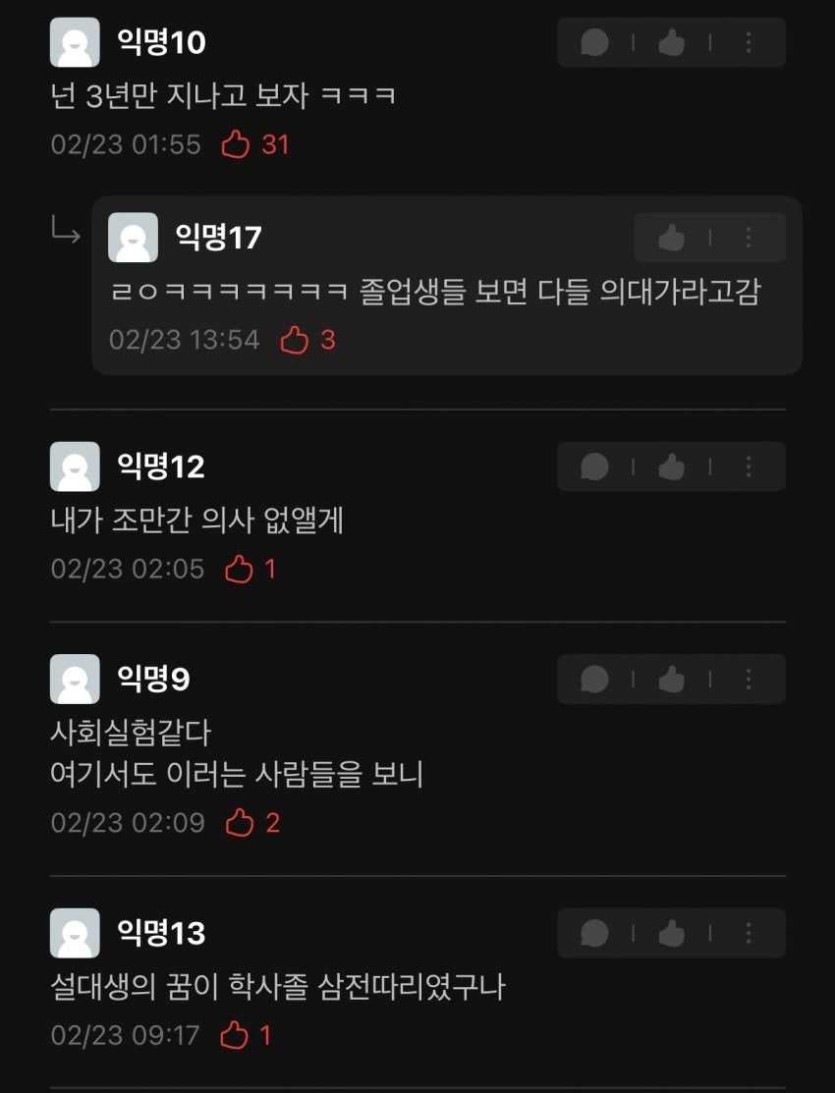Screen dimensions: 835x1093
Task: Reply to 익명9's comment
Action: (x=595, y=680)
